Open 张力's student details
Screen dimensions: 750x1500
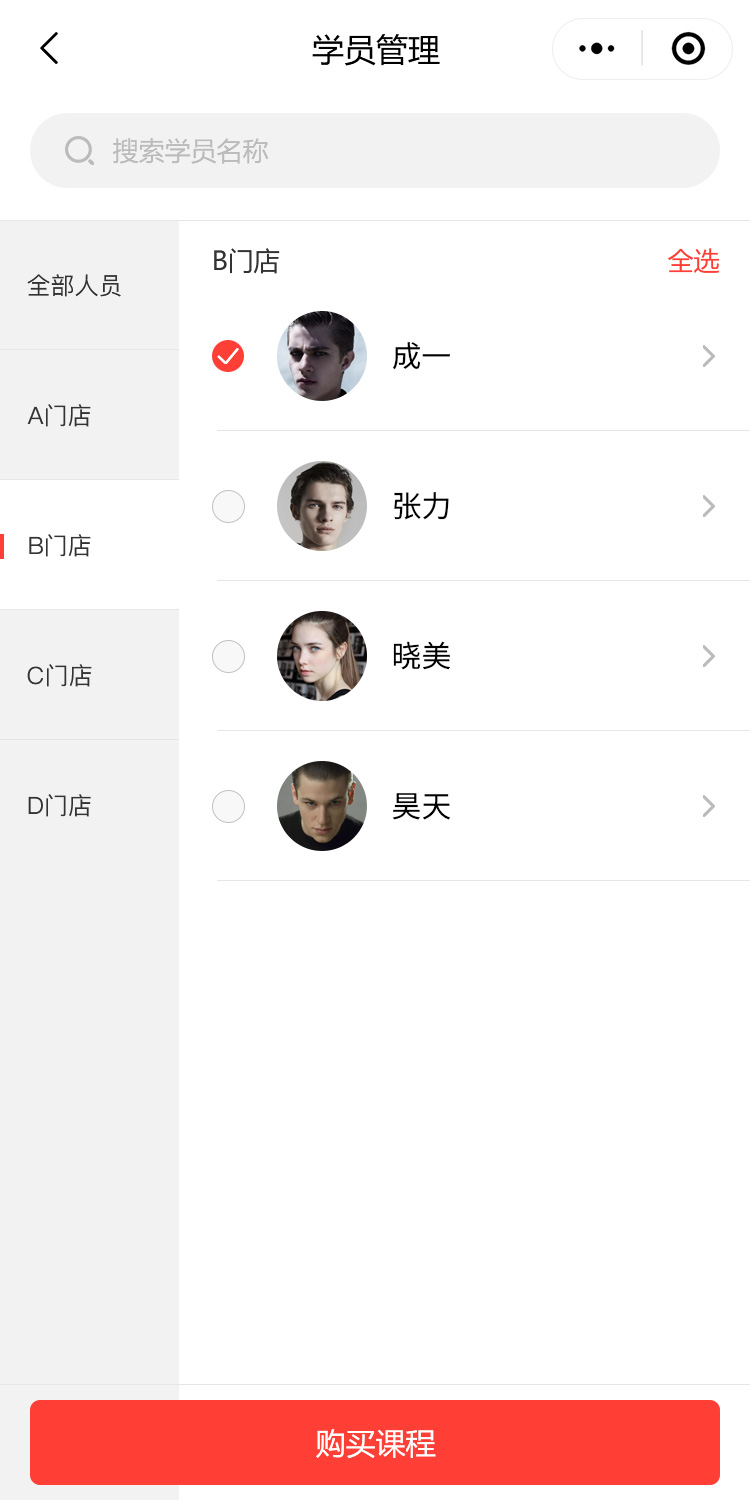(x=708, y=506)
